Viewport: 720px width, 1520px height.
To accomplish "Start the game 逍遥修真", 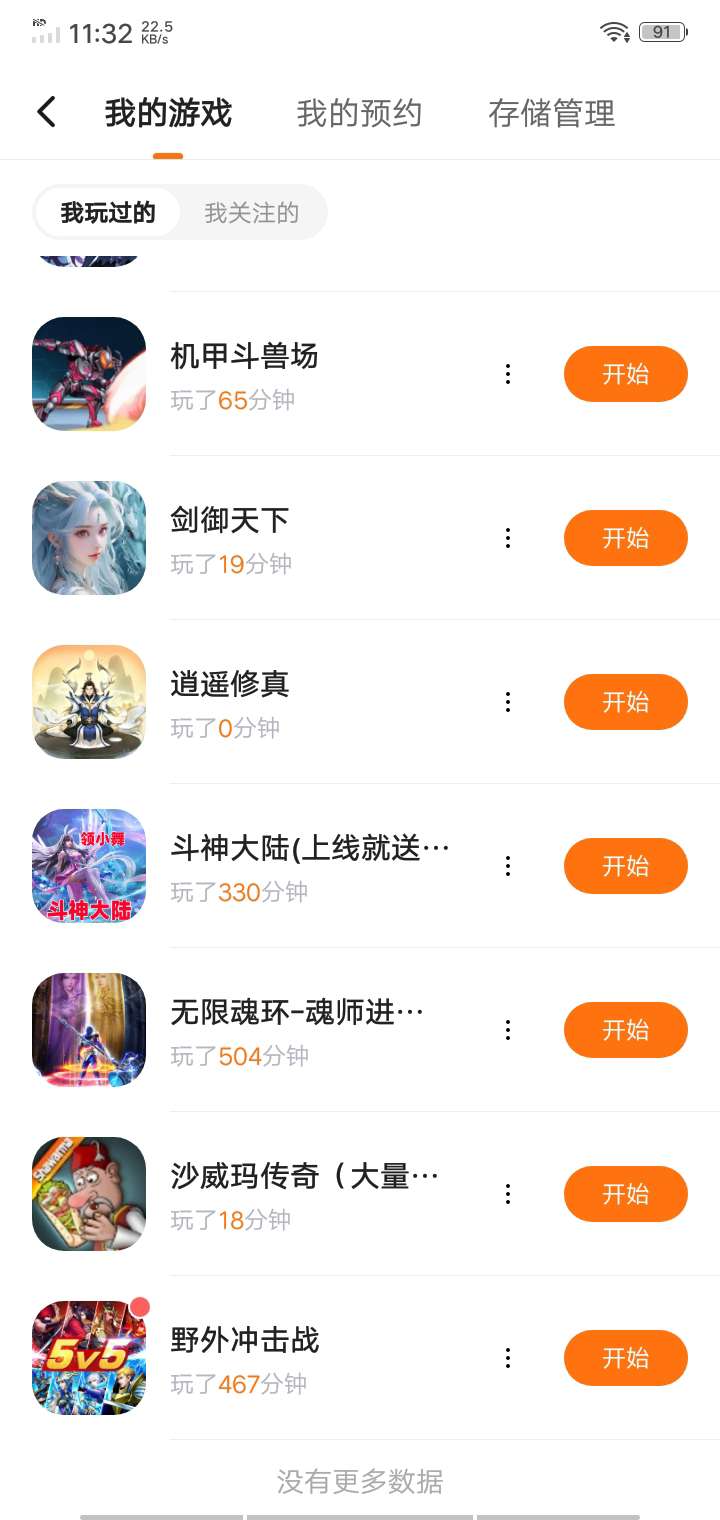I will [625, 702].
